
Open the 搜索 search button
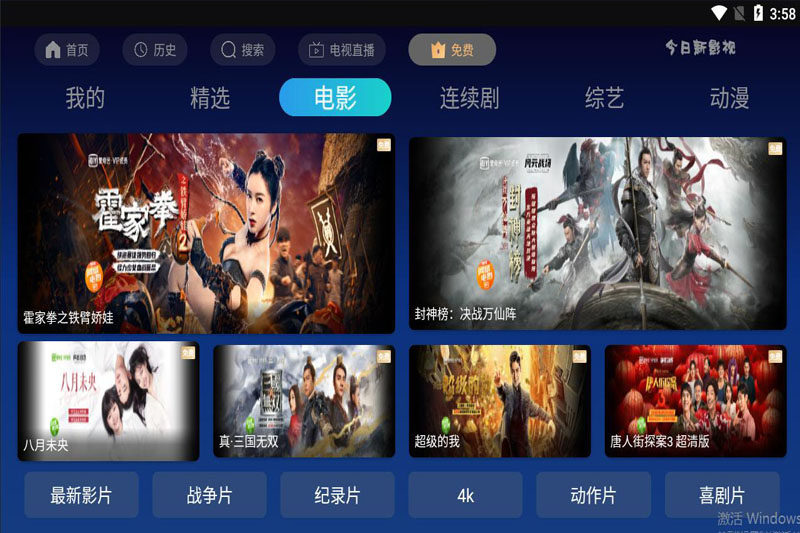243,50
